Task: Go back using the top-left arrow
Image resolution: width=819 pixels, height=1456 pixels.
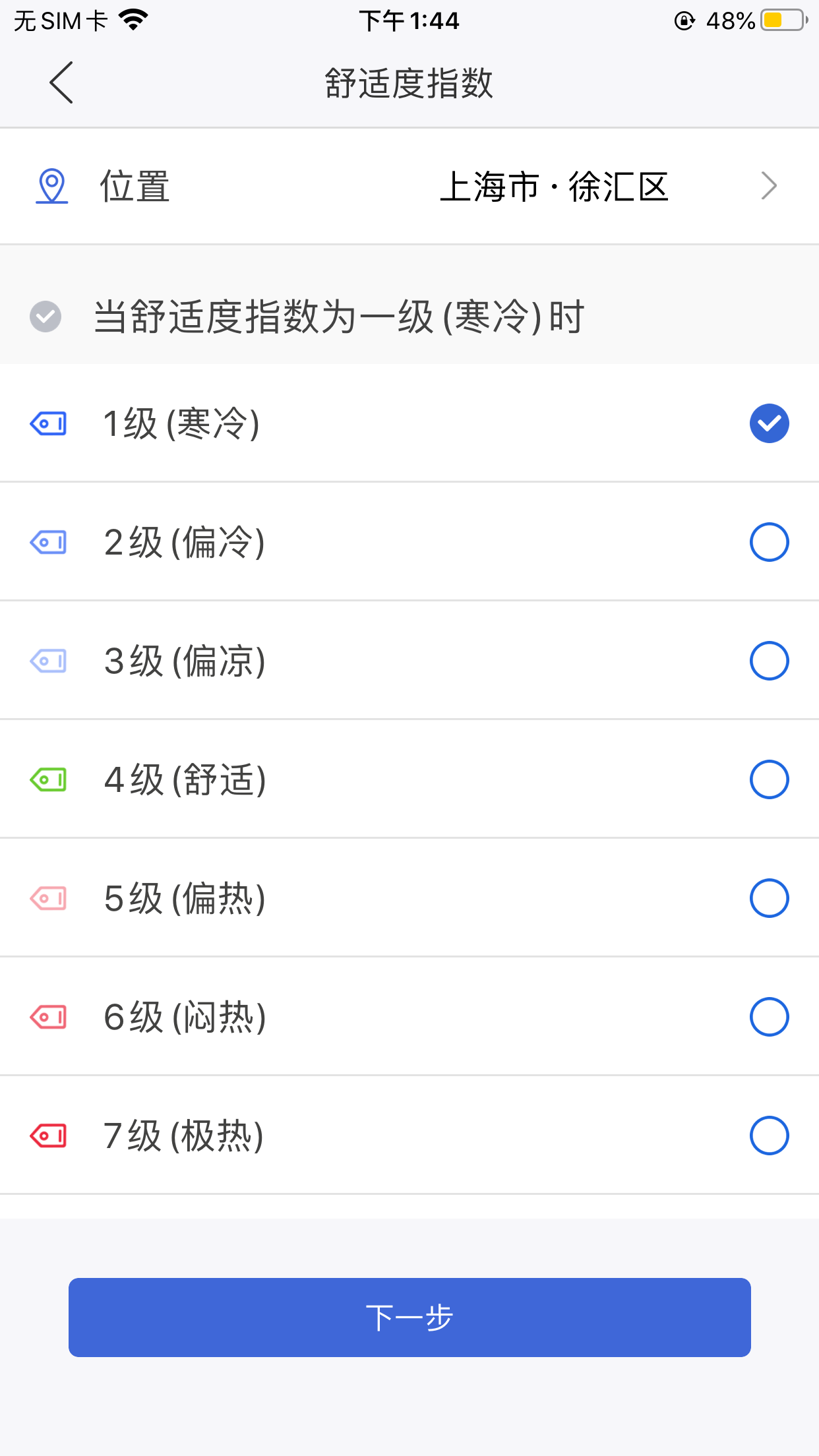Action: tap(61, 83)
